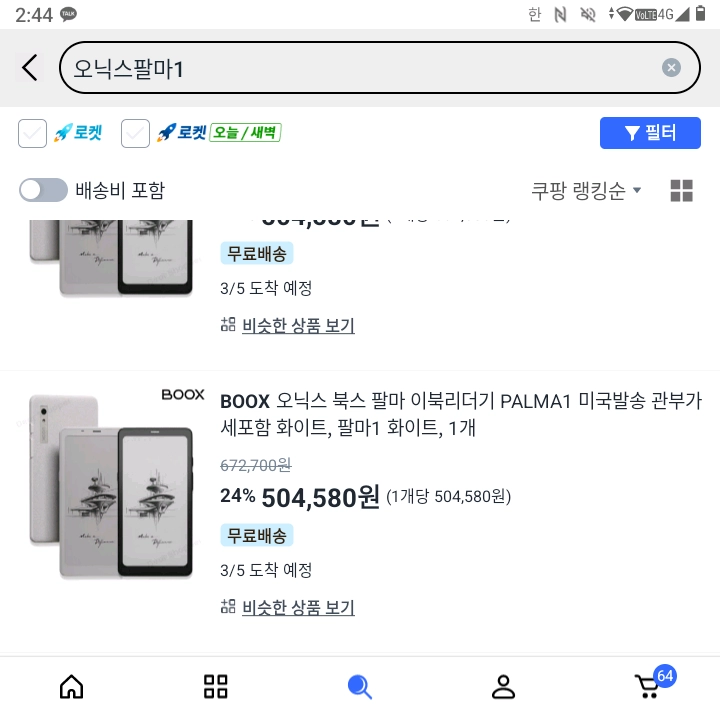Open the categories tab

pos(216,686)
